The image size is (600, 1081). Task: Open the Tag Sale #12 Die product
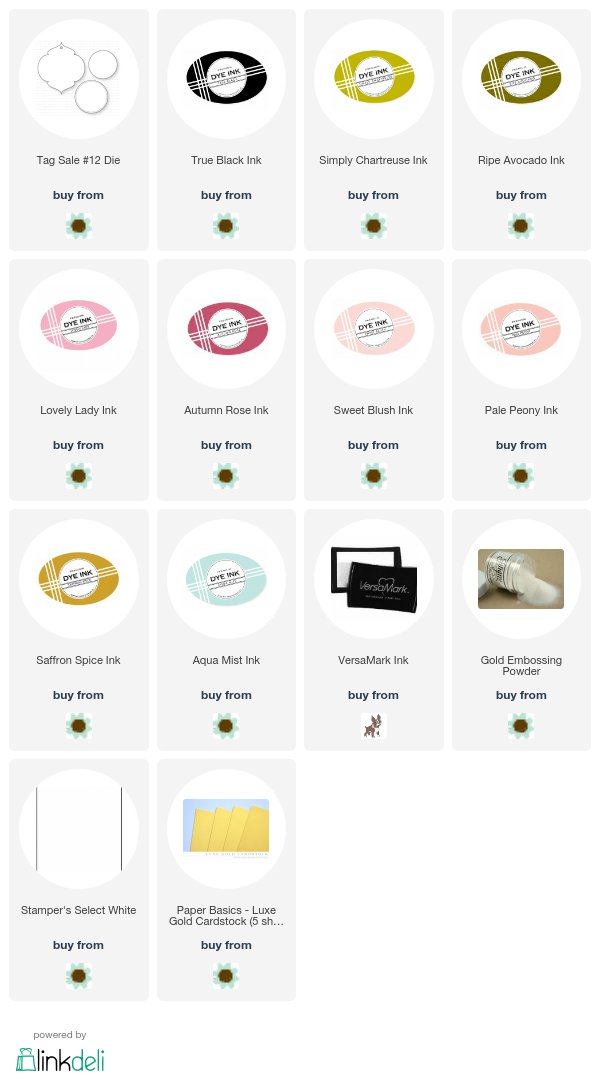79,79
